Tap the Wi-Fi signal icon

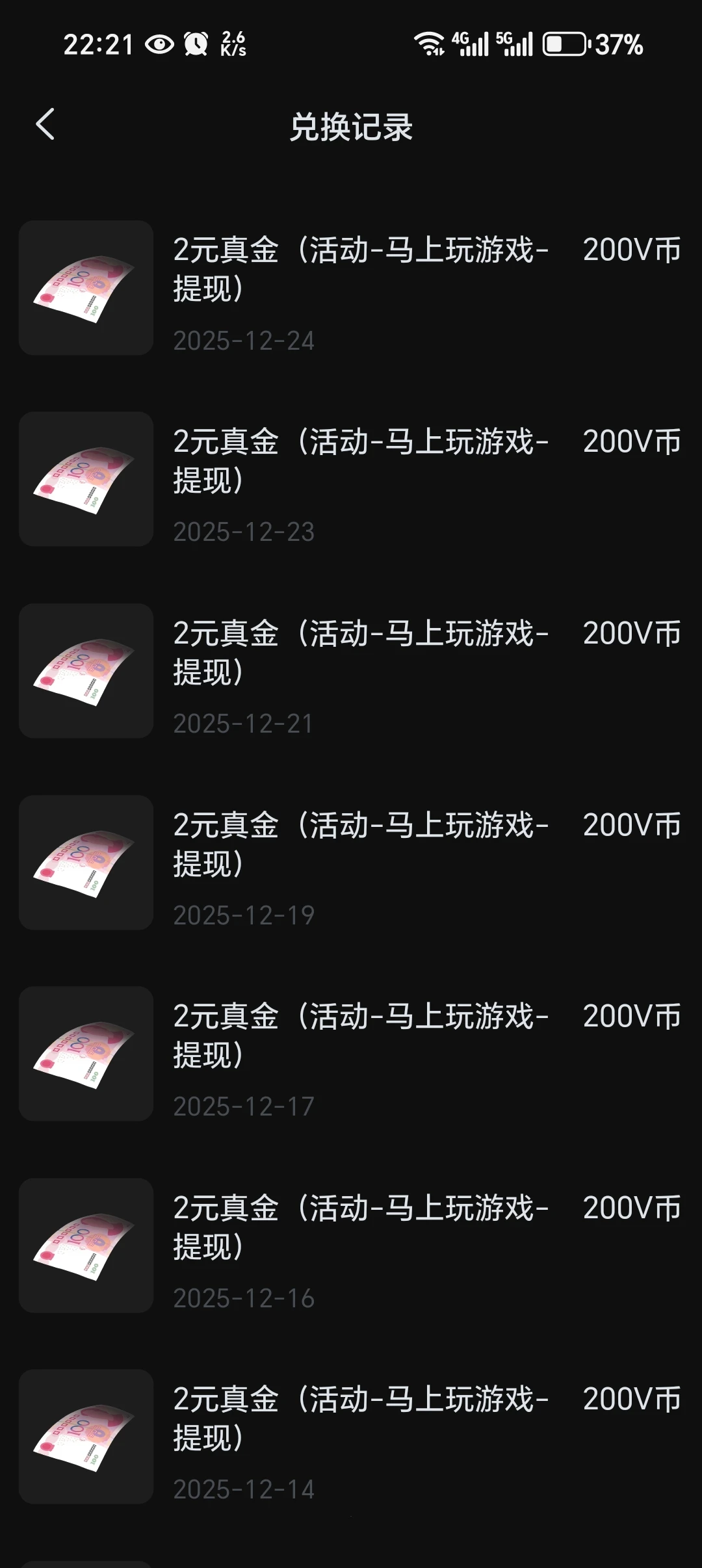(429, 44)
